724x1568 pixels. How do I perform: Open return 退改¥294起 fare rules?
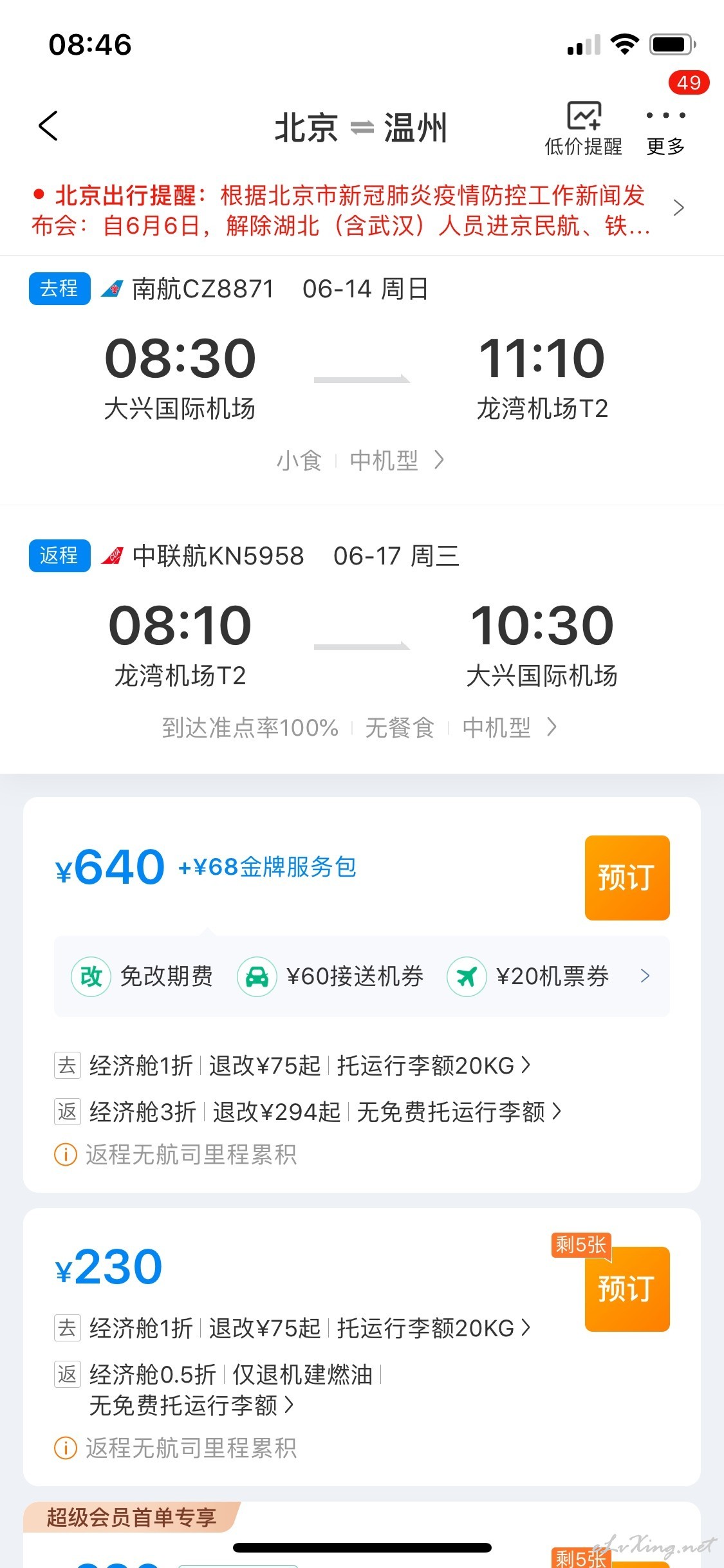[x=308, y=1112]
